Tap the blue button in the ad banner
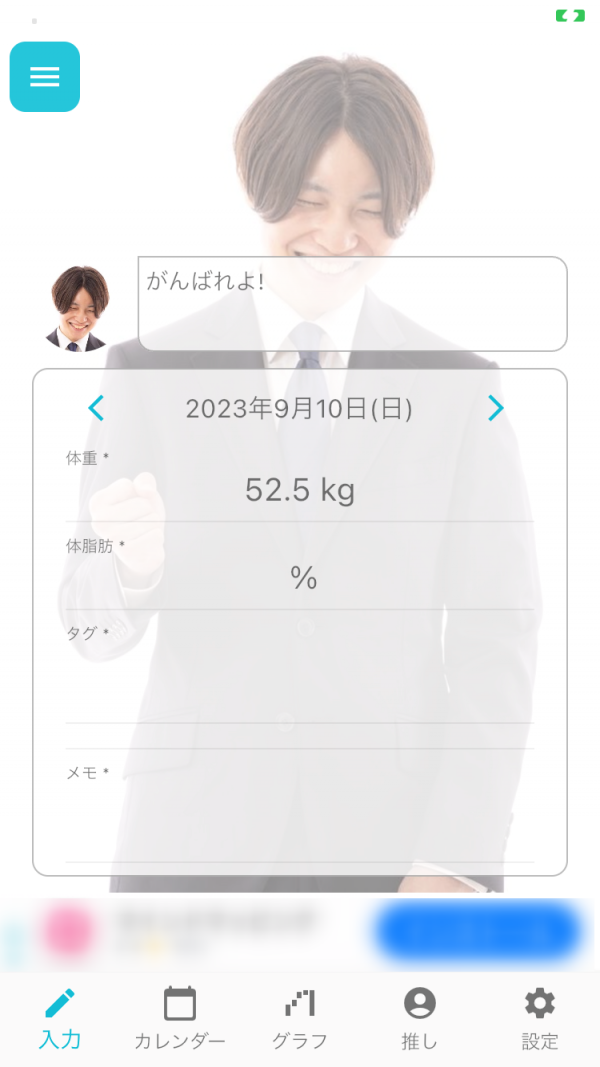Screen dimensions: 600x1067 coord(477,931)
